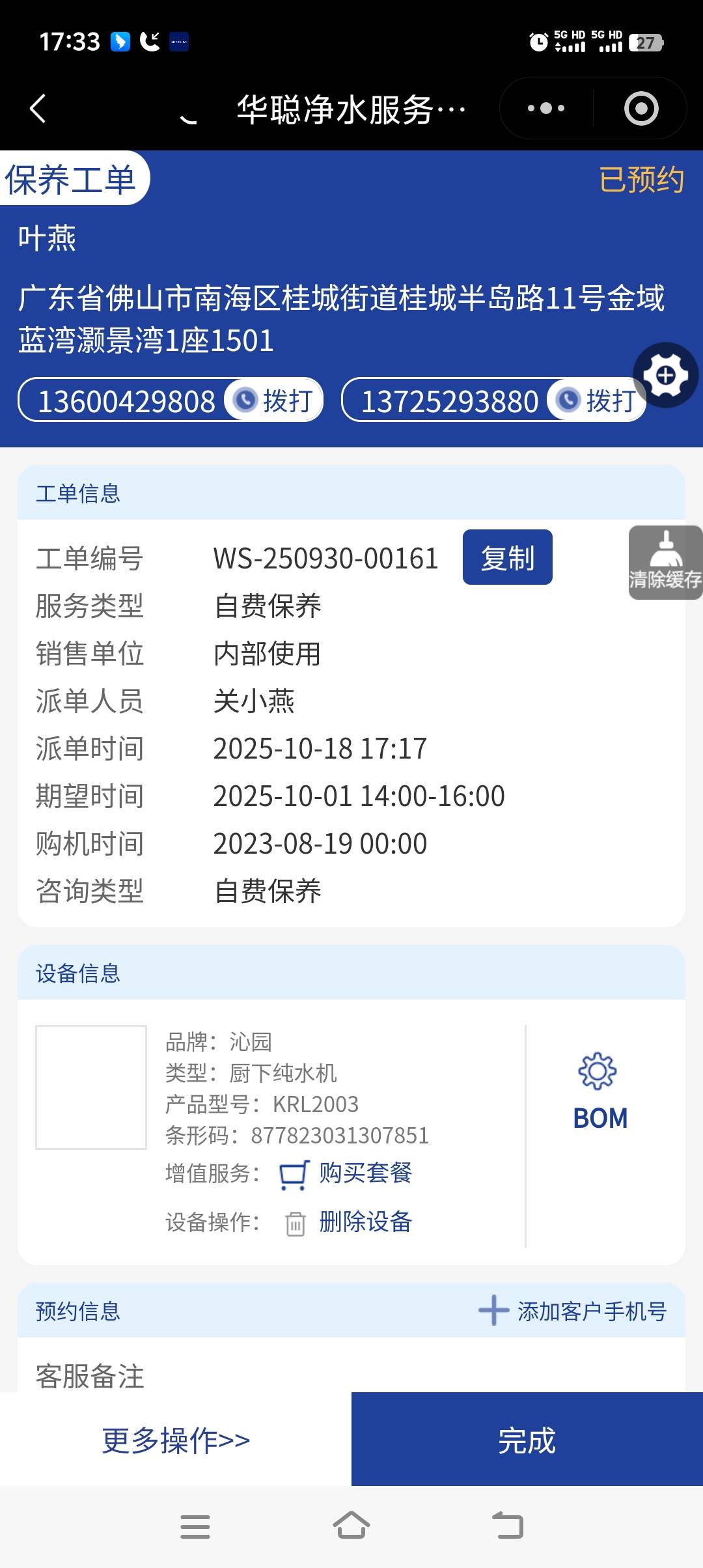Open the floating gear plus button

click(665, 376)
